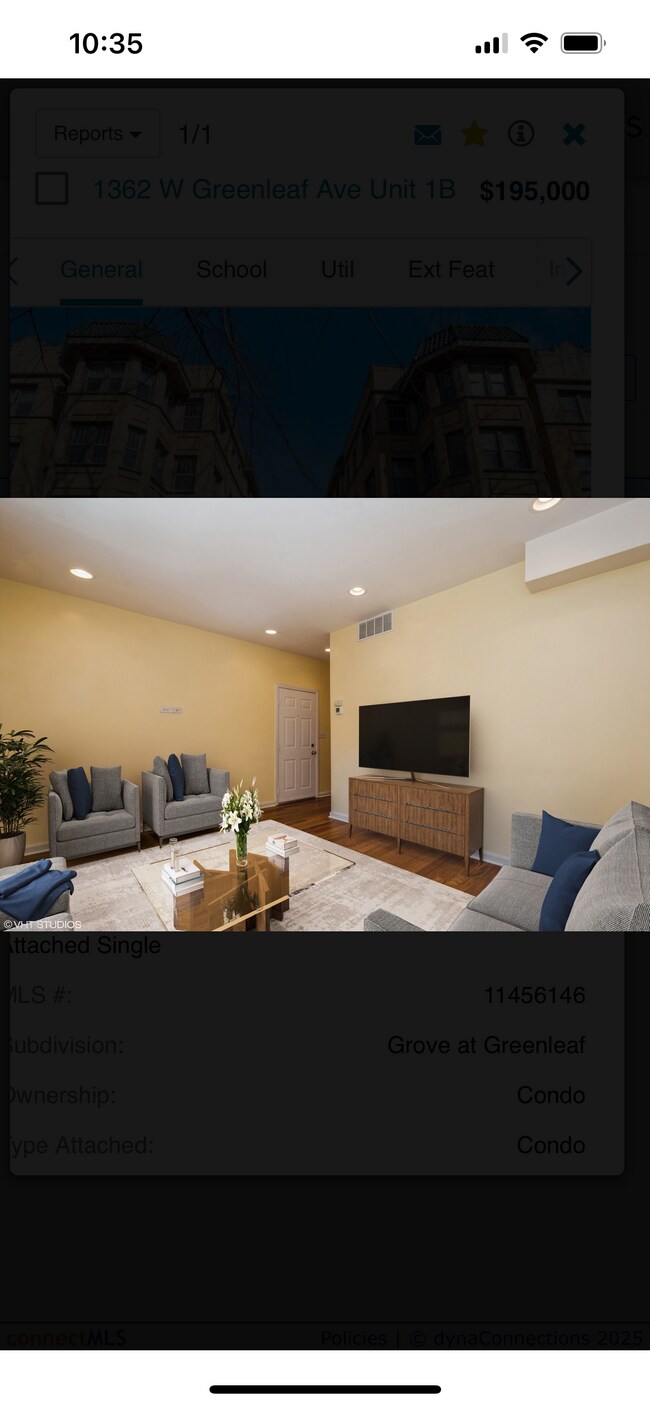Open the 1362 W Greenleaf Ave Unit 1B link

(x=274, y=190)
